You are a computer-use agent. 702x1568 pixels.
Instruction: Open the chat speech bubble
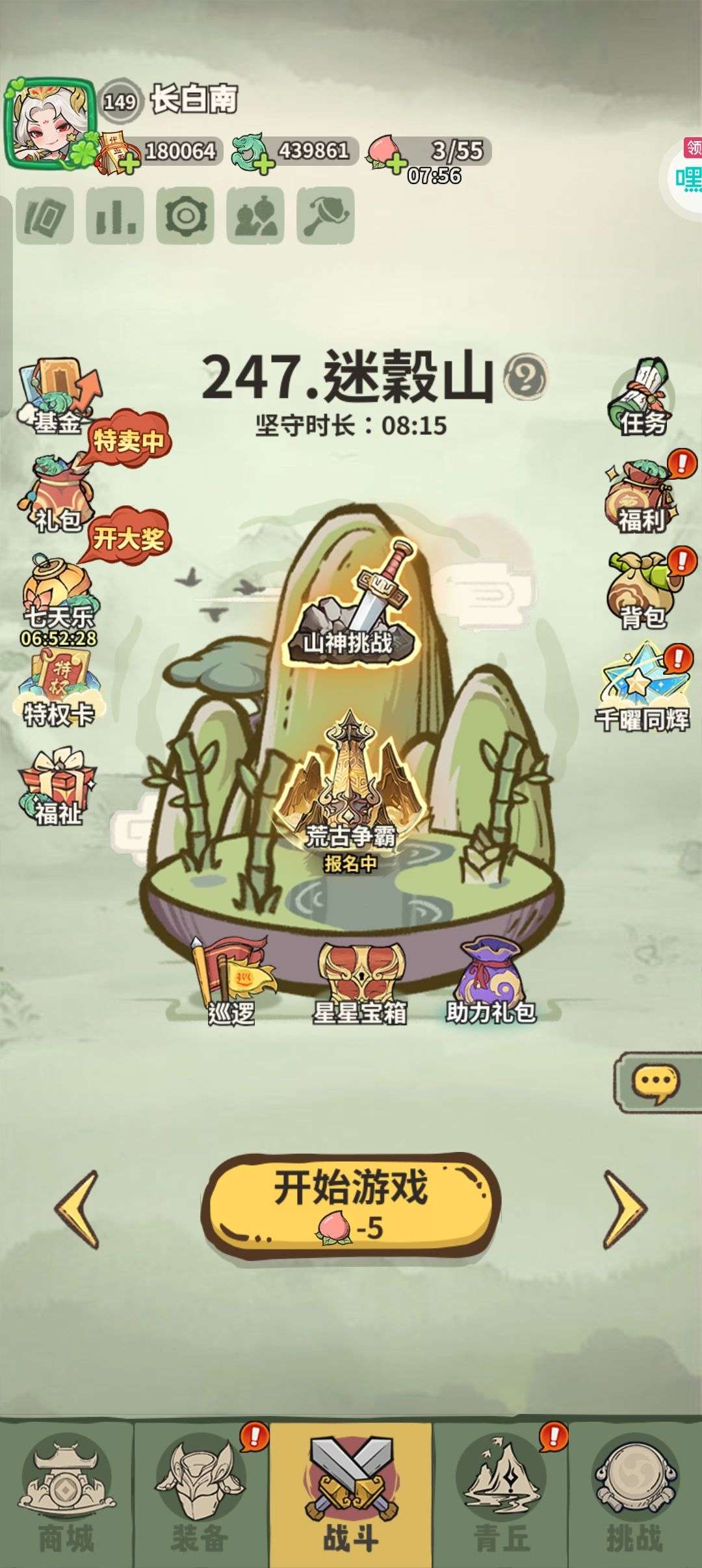(x=656, y=1082)
